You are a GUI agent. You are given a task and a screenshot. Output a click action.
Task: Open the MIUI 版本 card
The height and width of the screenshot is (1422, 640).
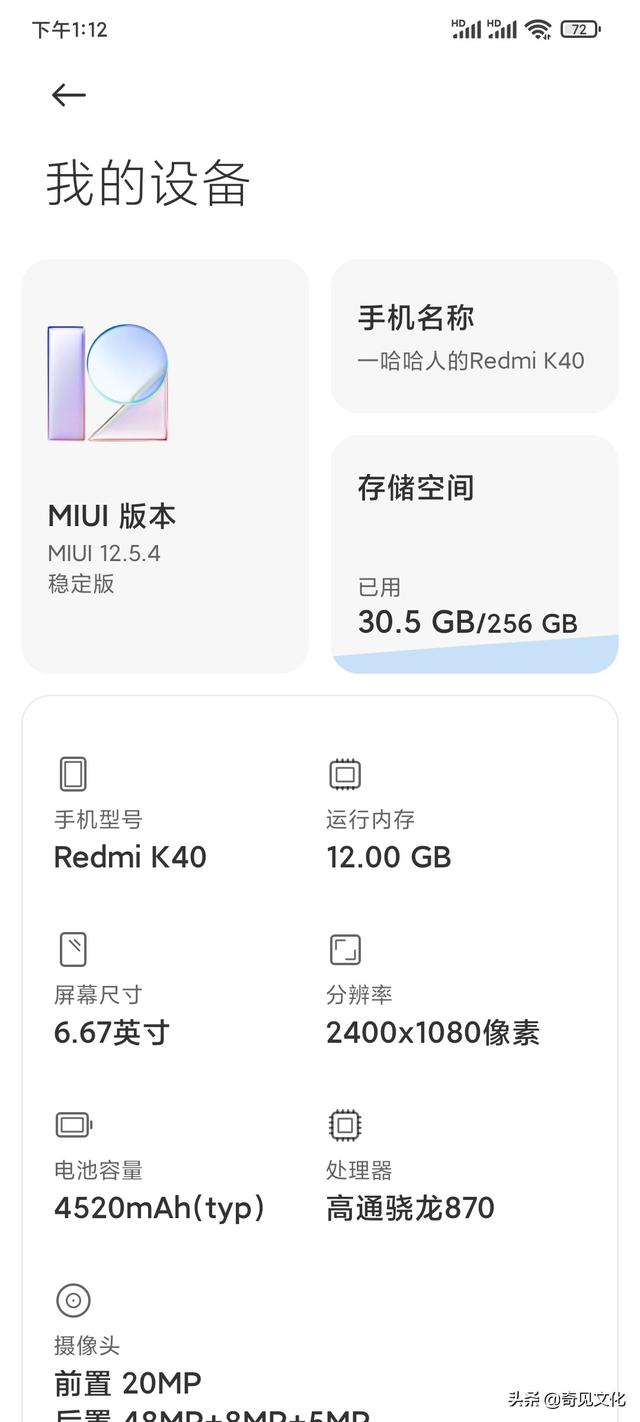(x=165, y=466)
